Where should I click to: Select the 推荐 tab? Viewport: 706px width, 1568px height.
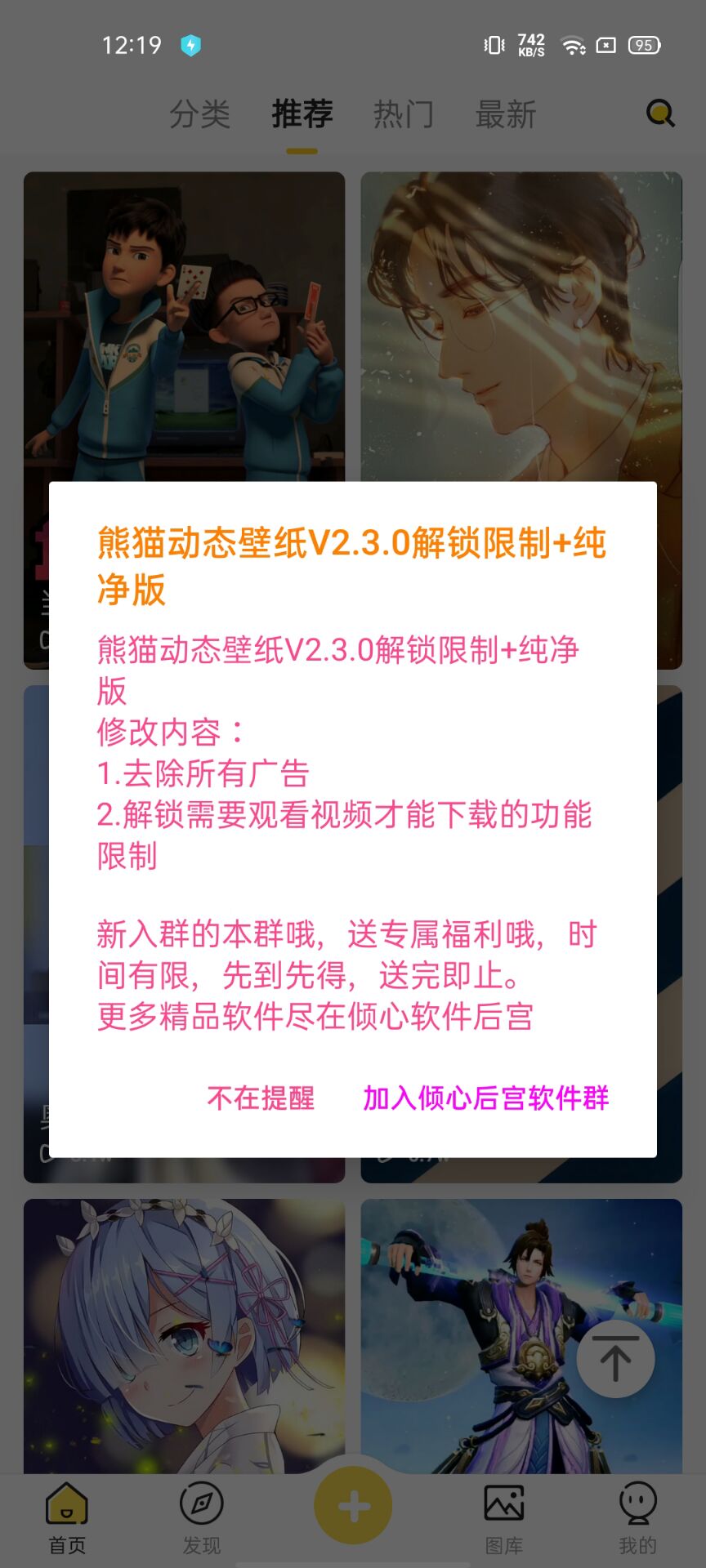pos(302,114)
